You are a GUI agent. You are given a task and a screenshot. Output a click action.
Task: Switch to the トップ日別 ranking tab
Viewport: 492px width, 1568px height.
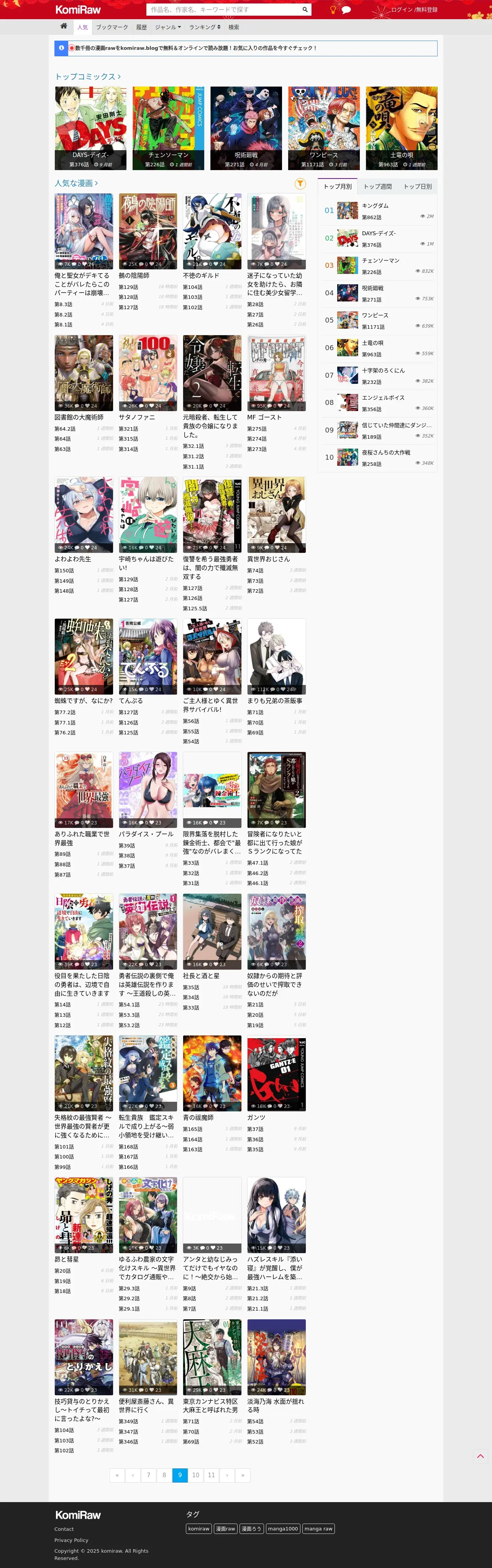click(418, 187)
